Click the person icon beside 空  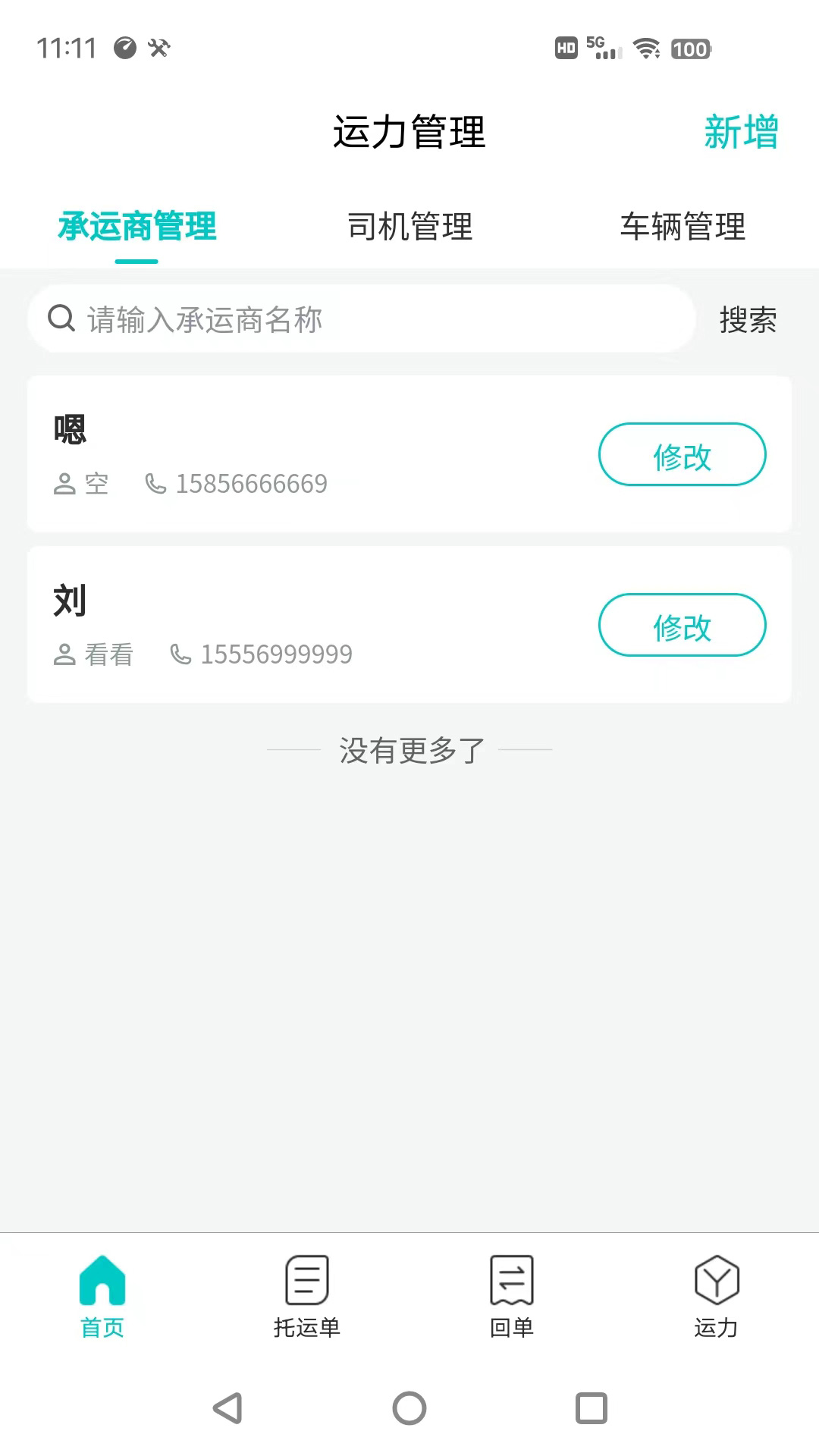(64, 483)
